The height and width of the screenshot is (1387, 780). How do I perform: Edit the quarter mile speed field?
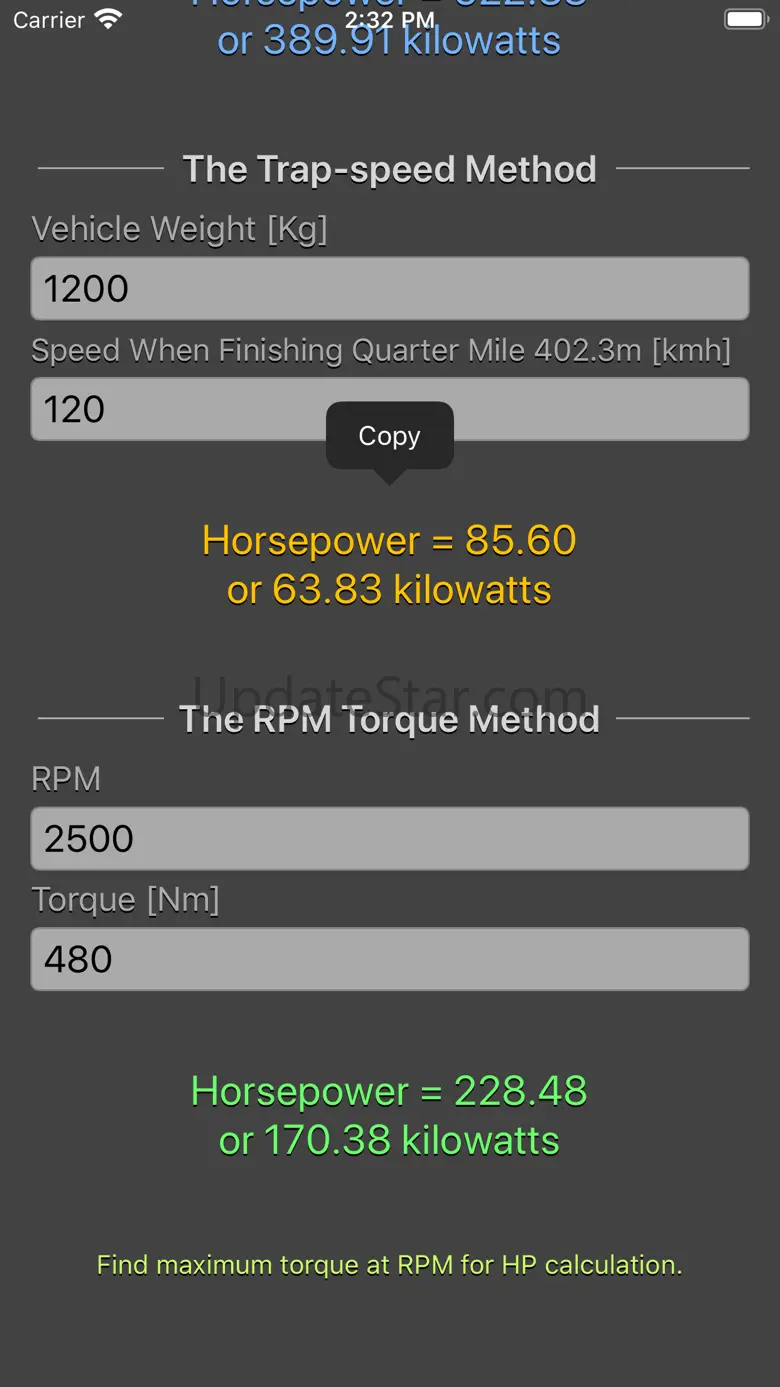coord(390,409)
